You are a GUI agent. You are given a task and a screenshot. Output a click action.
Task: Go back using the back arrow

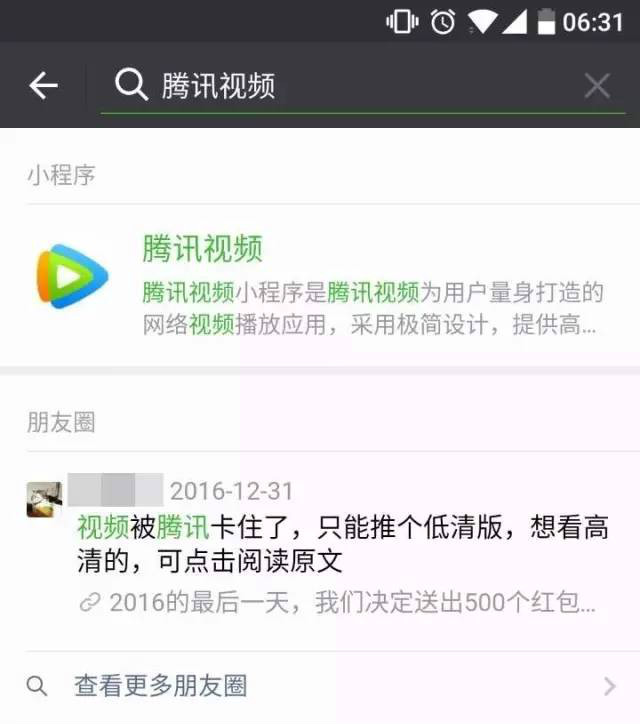coord(43,86)
